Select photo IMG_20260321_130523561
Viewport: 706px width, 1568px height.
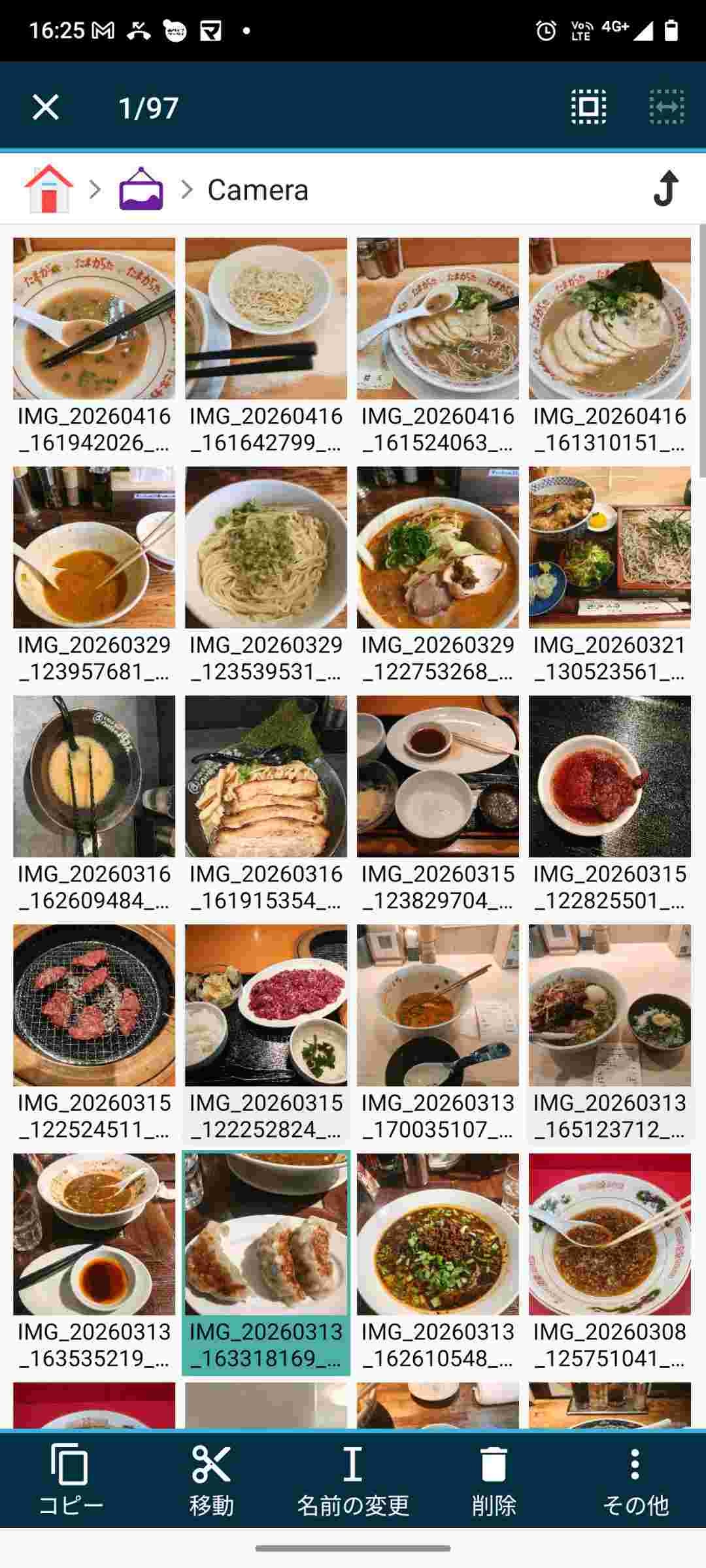pyautogui.click(x=609, y=547)
